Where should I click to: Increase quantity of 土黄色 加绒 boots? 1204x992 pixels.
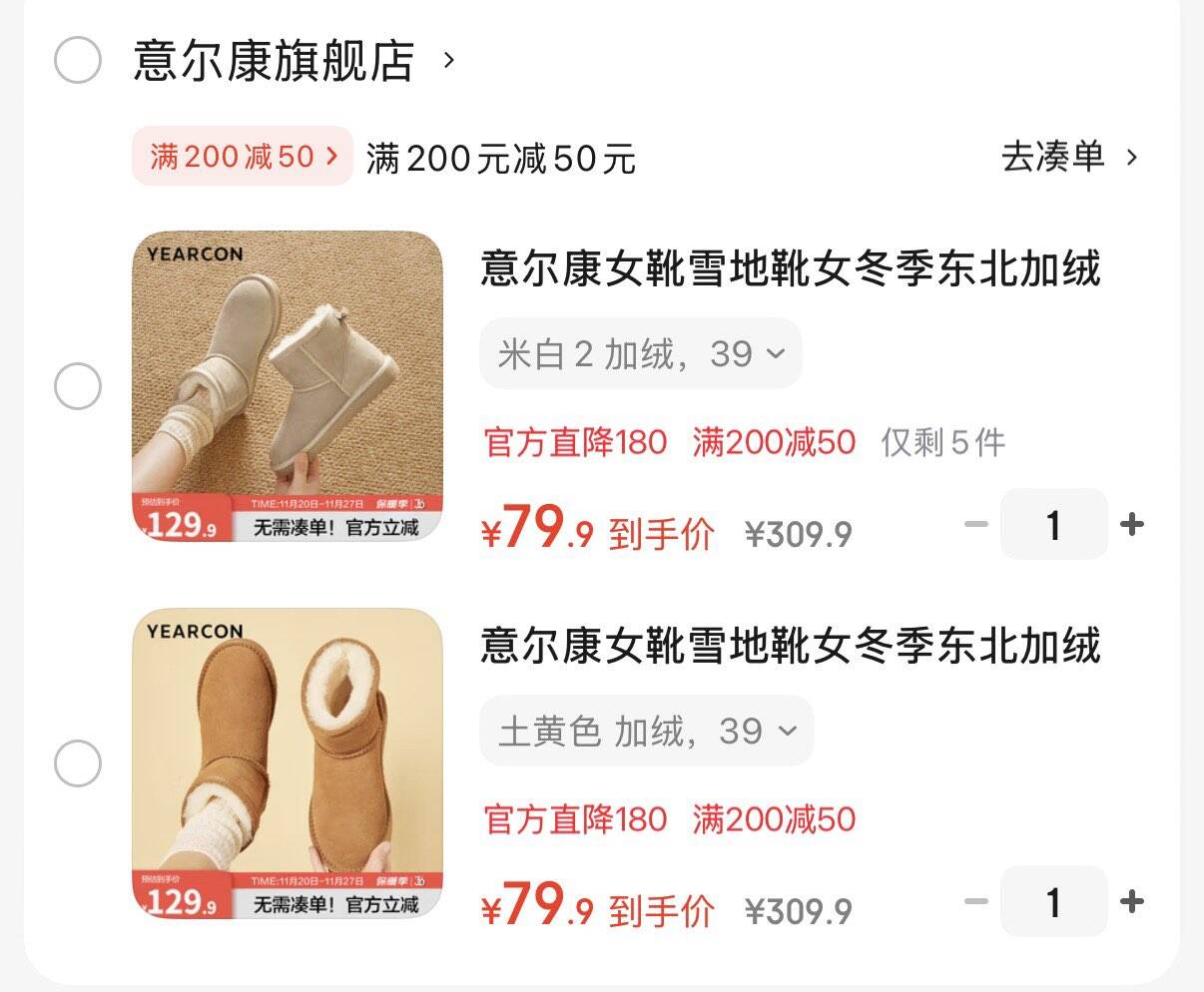click(1132, 901)
